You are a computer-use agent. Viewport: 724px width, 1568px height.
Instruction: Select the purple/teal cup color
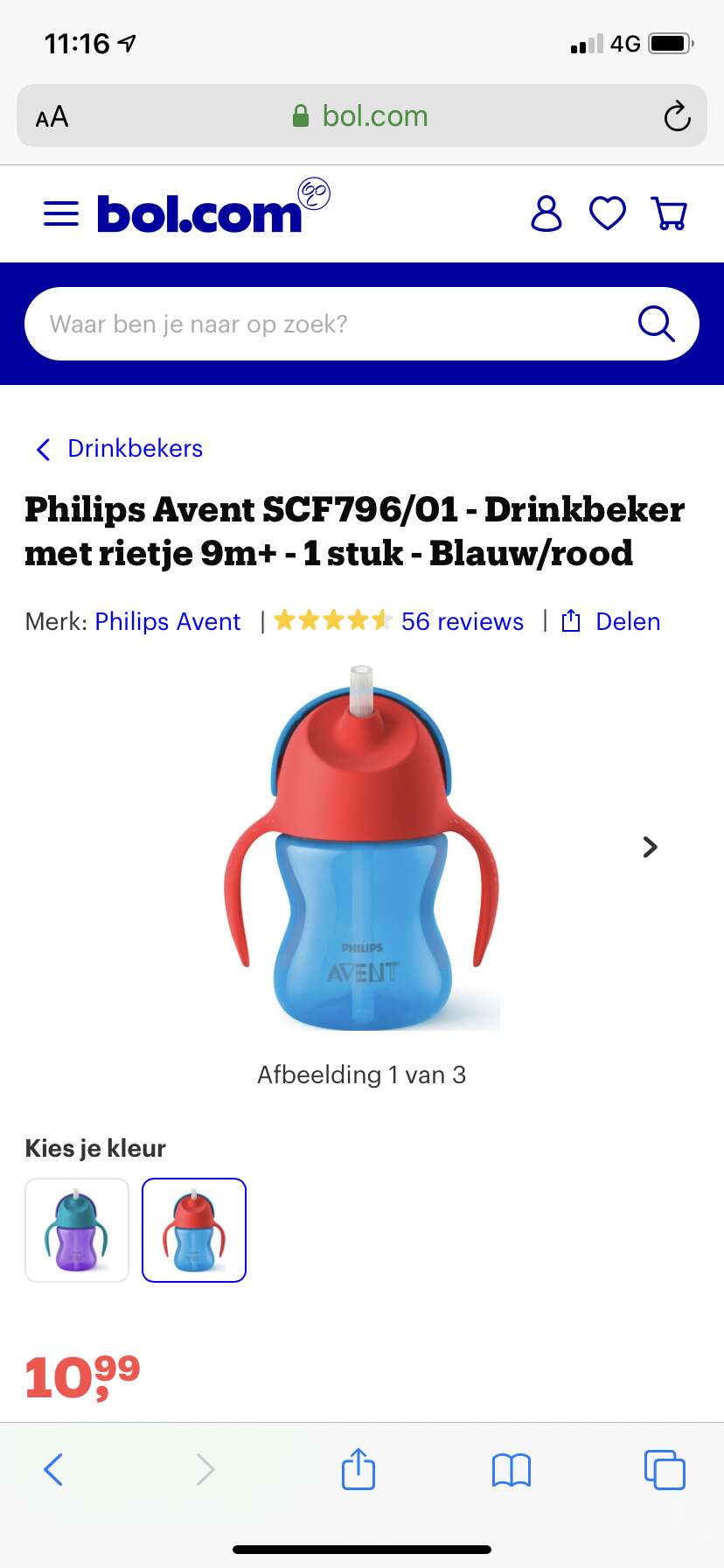click(x=77, y=1230)
